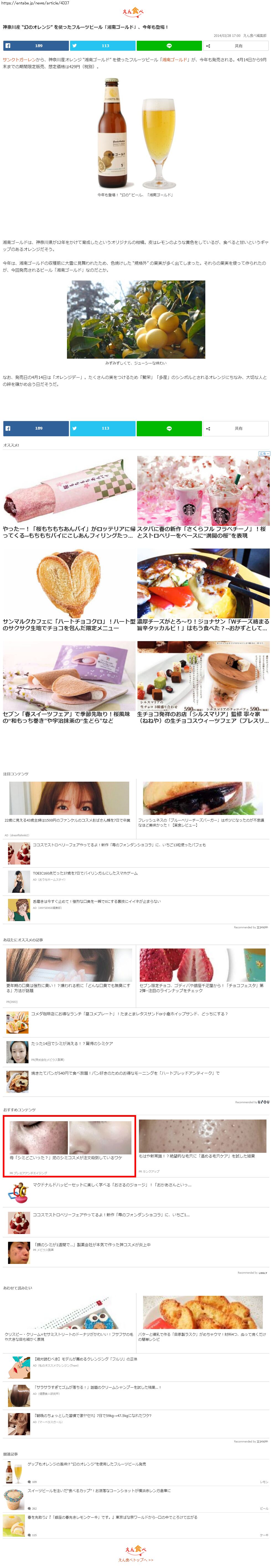Open the 湘南ゴールド text link
272x1568 pixels.
tap(174, 60)
